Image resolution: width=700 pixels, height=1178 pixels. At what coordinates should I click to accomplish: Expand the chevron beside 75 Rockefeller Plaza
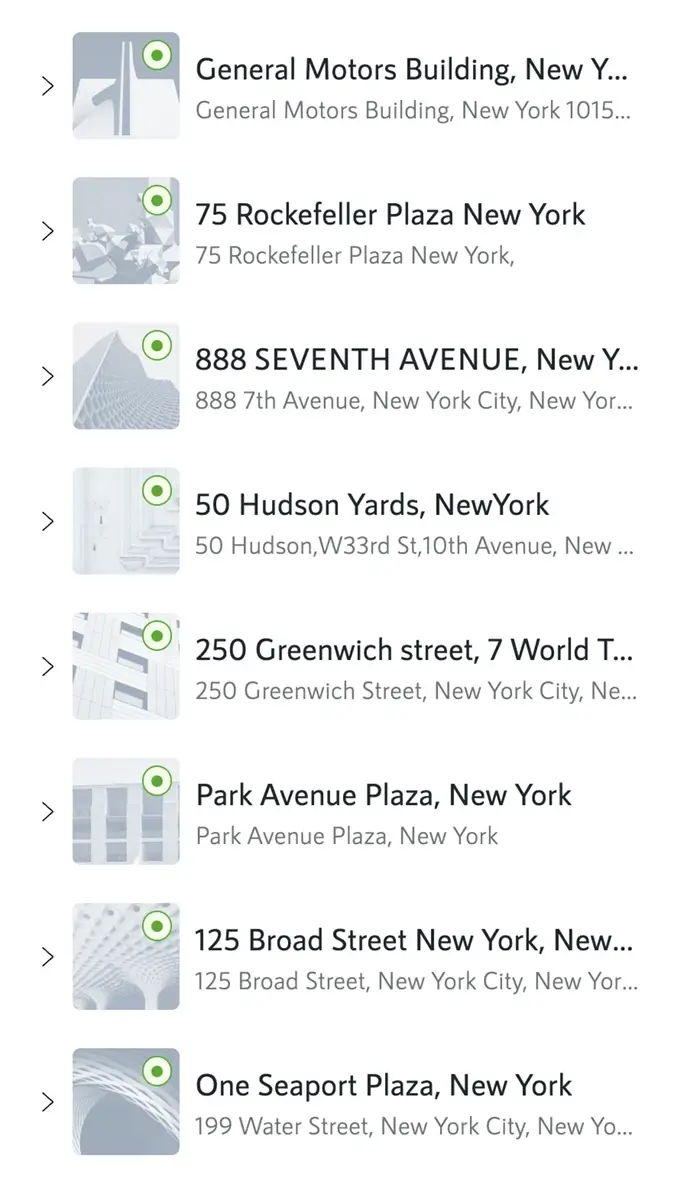click(47, 231)
